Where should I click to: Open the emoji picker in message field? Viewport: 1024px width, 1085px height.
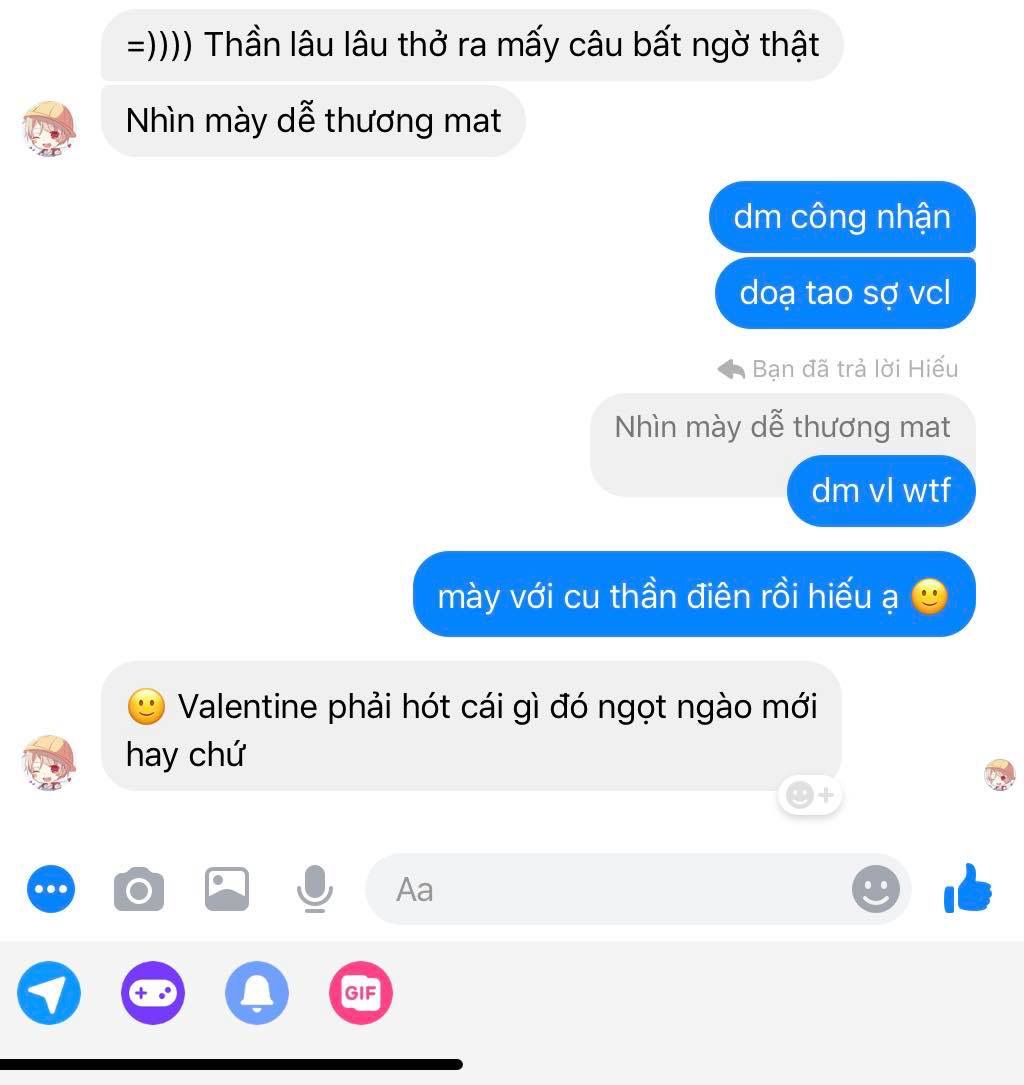point(875,889)
